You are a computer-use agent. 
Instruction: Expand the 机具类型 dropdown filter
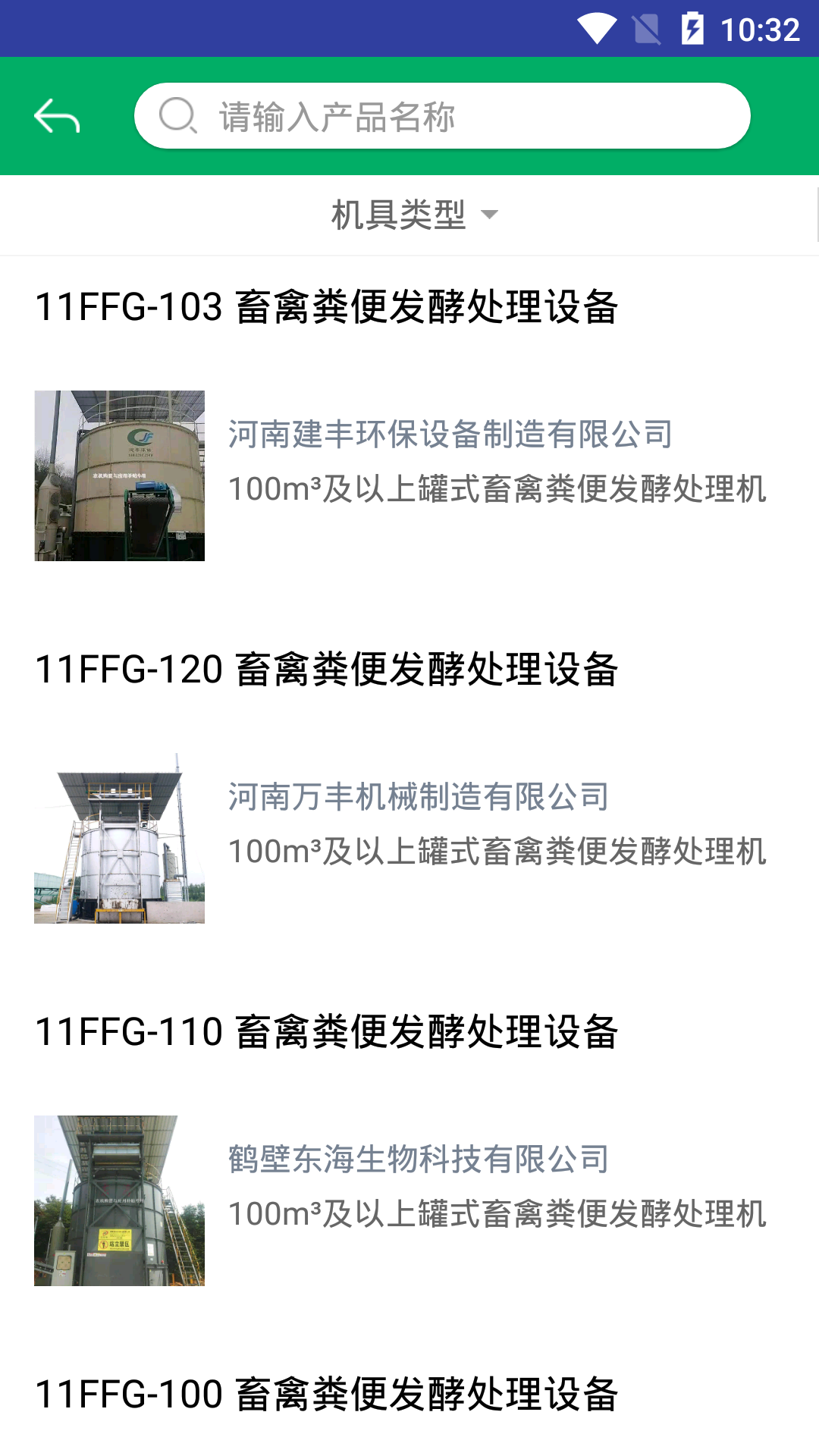(x=415, y=215)
